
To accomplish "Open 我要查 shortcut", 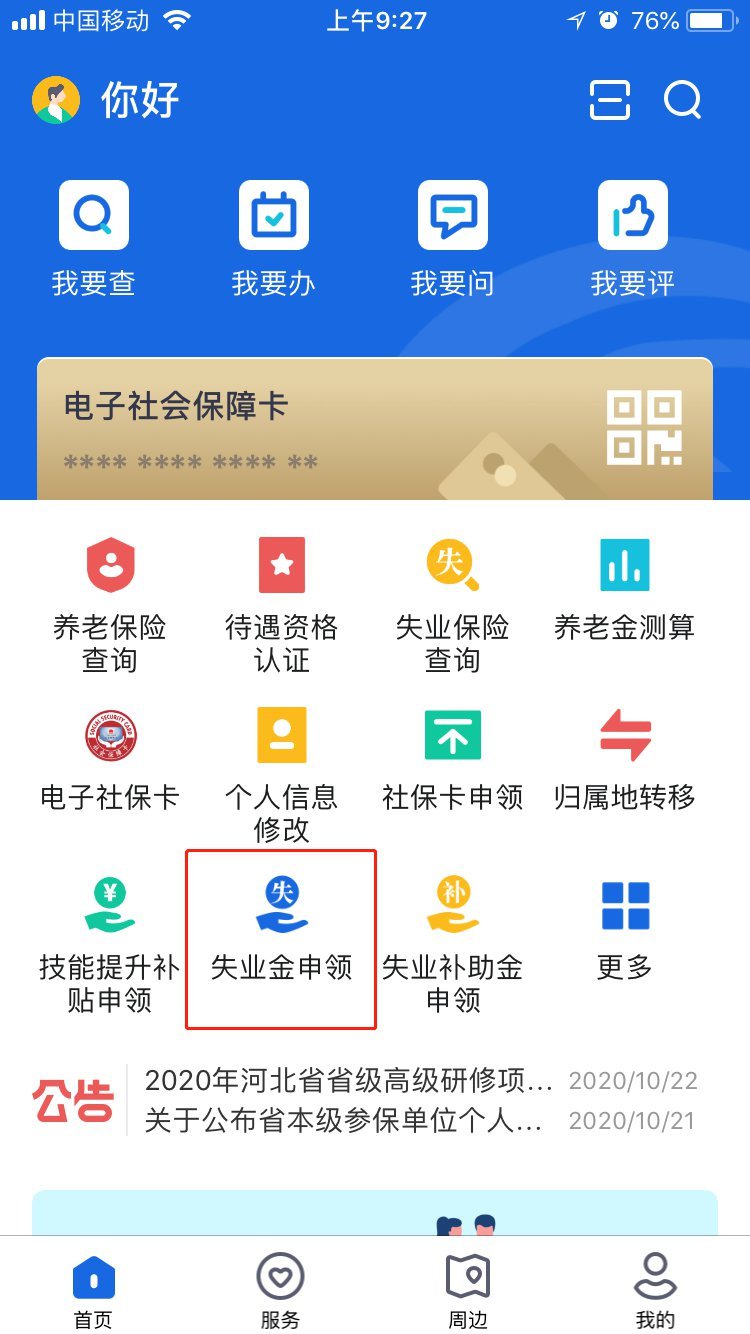I will point(94,238).
